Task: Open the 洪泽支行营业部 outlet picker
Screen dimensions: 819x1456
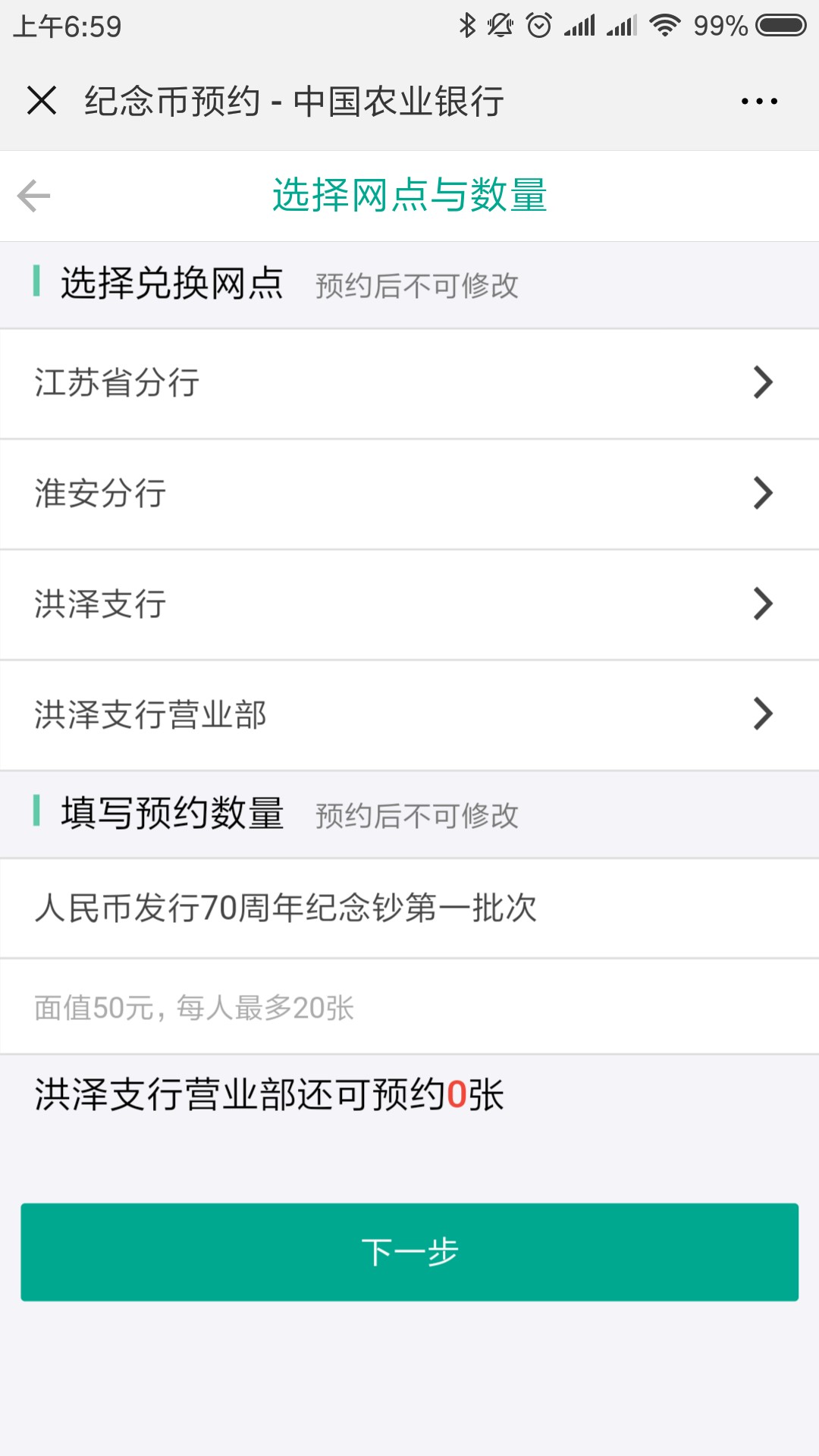Action: coord(409,715)
